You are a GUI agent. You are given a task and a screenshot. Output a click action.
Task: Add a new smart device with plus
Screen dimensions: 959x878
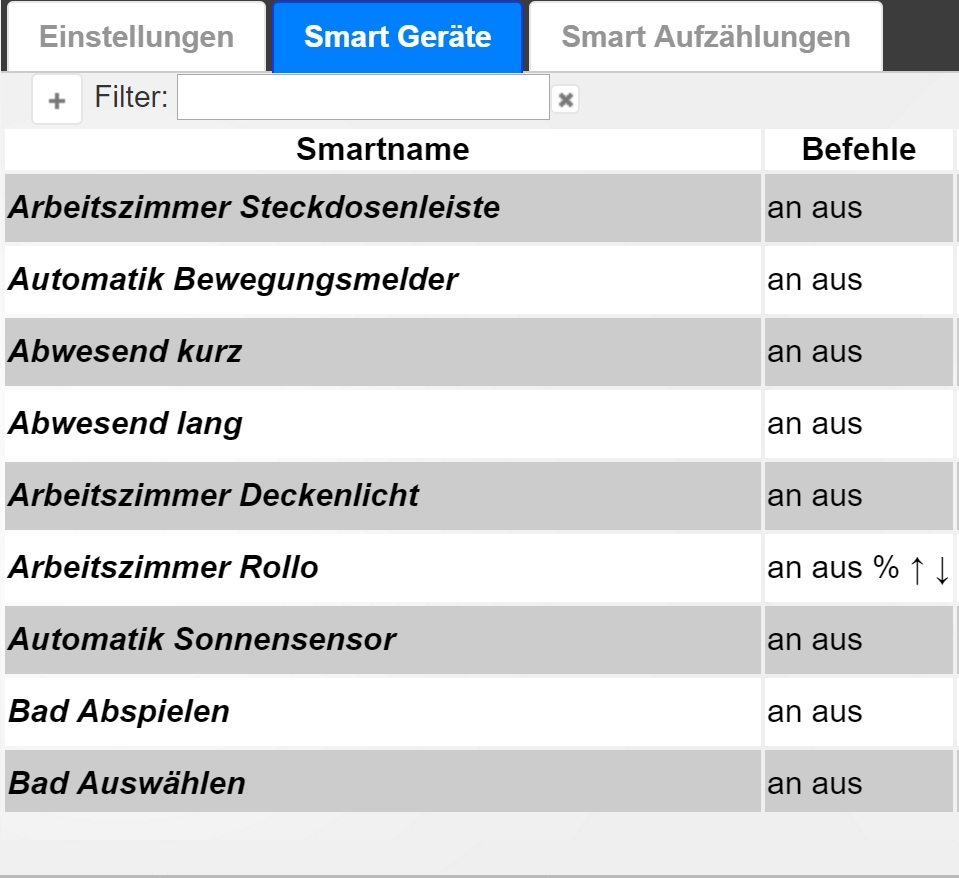(x=57, y=100)
